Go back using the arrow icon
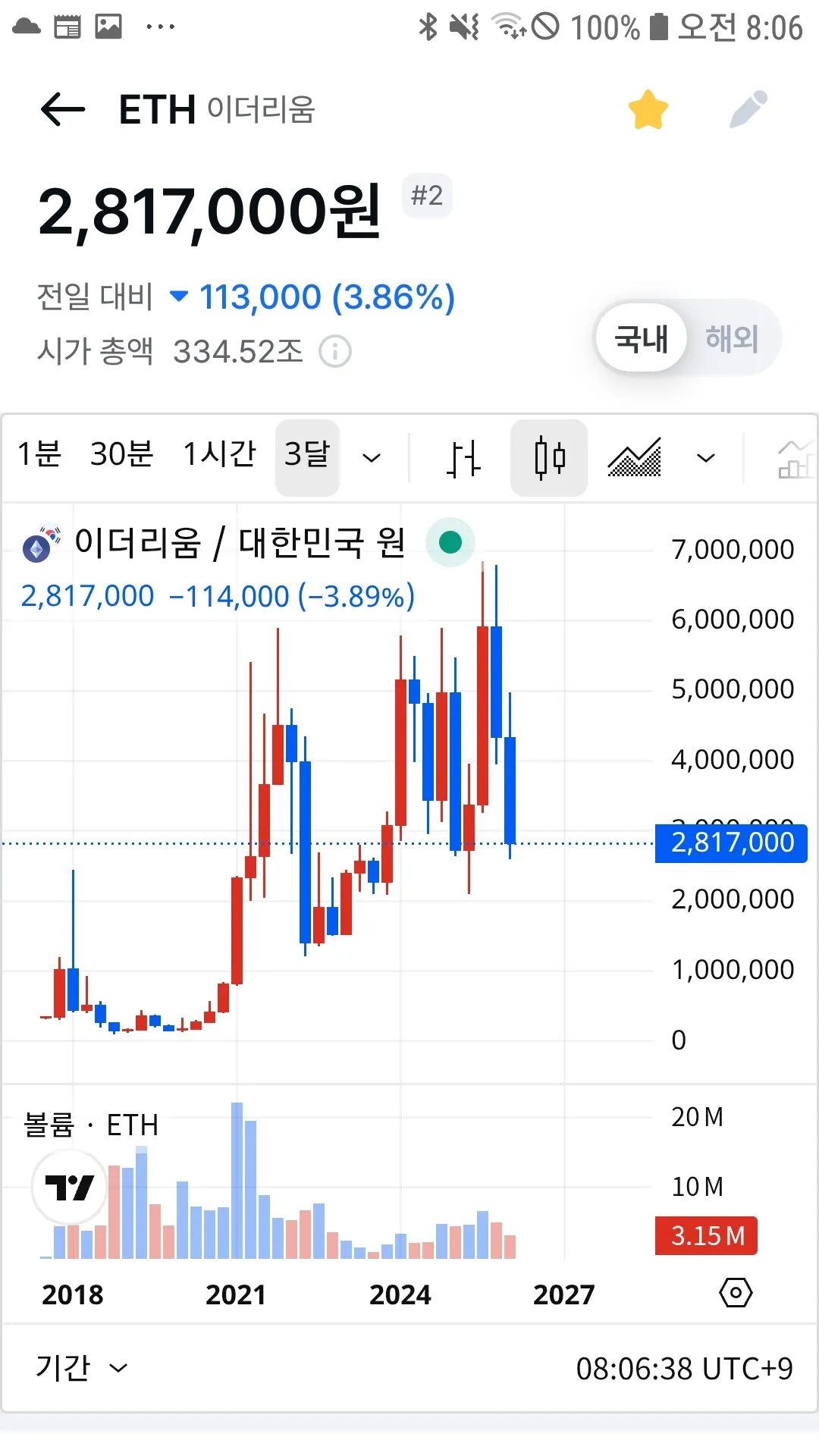 tap(63, 109)
